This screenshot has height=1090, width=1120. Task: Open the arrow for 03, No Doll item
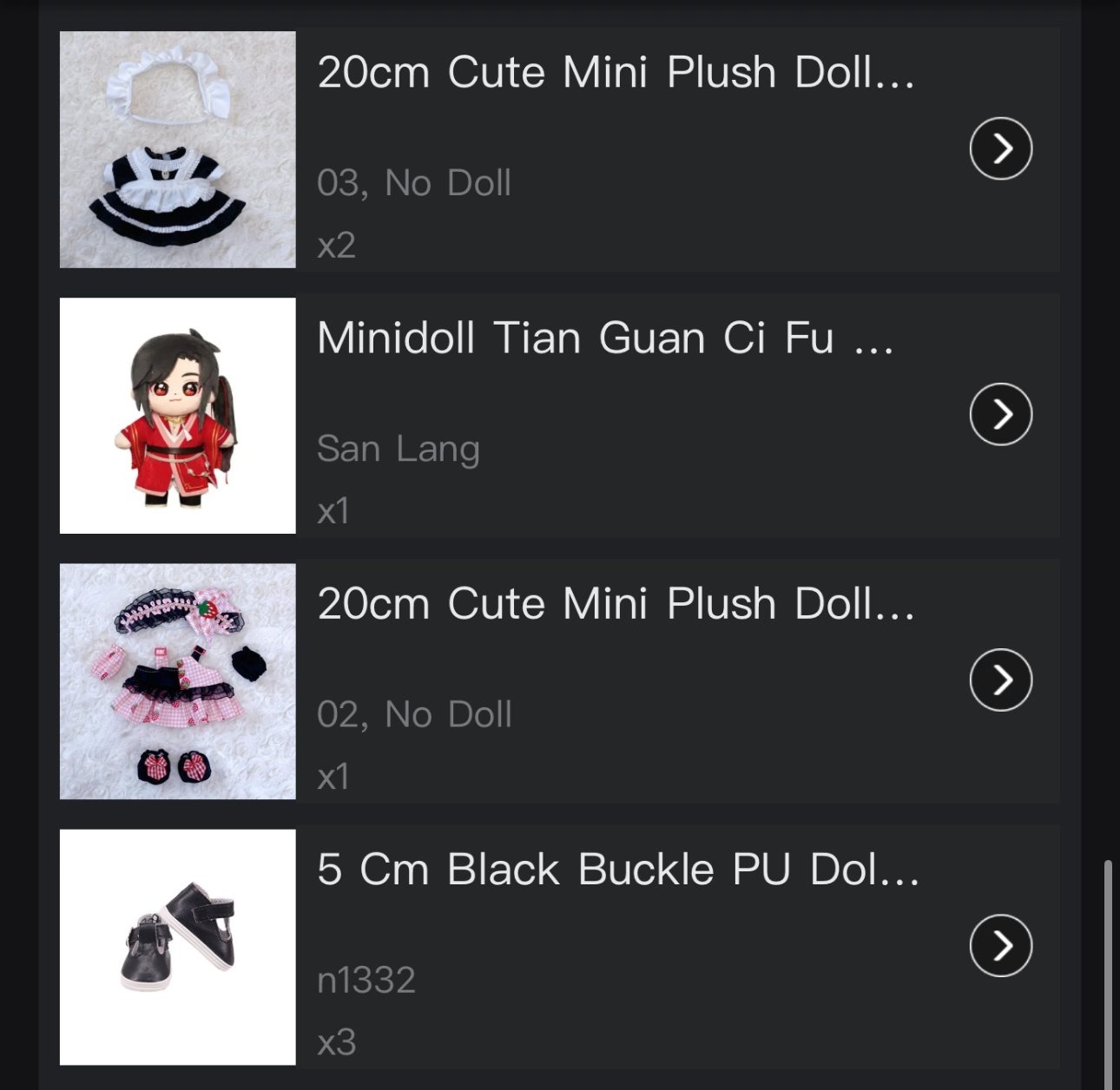tap(1000, 148)
